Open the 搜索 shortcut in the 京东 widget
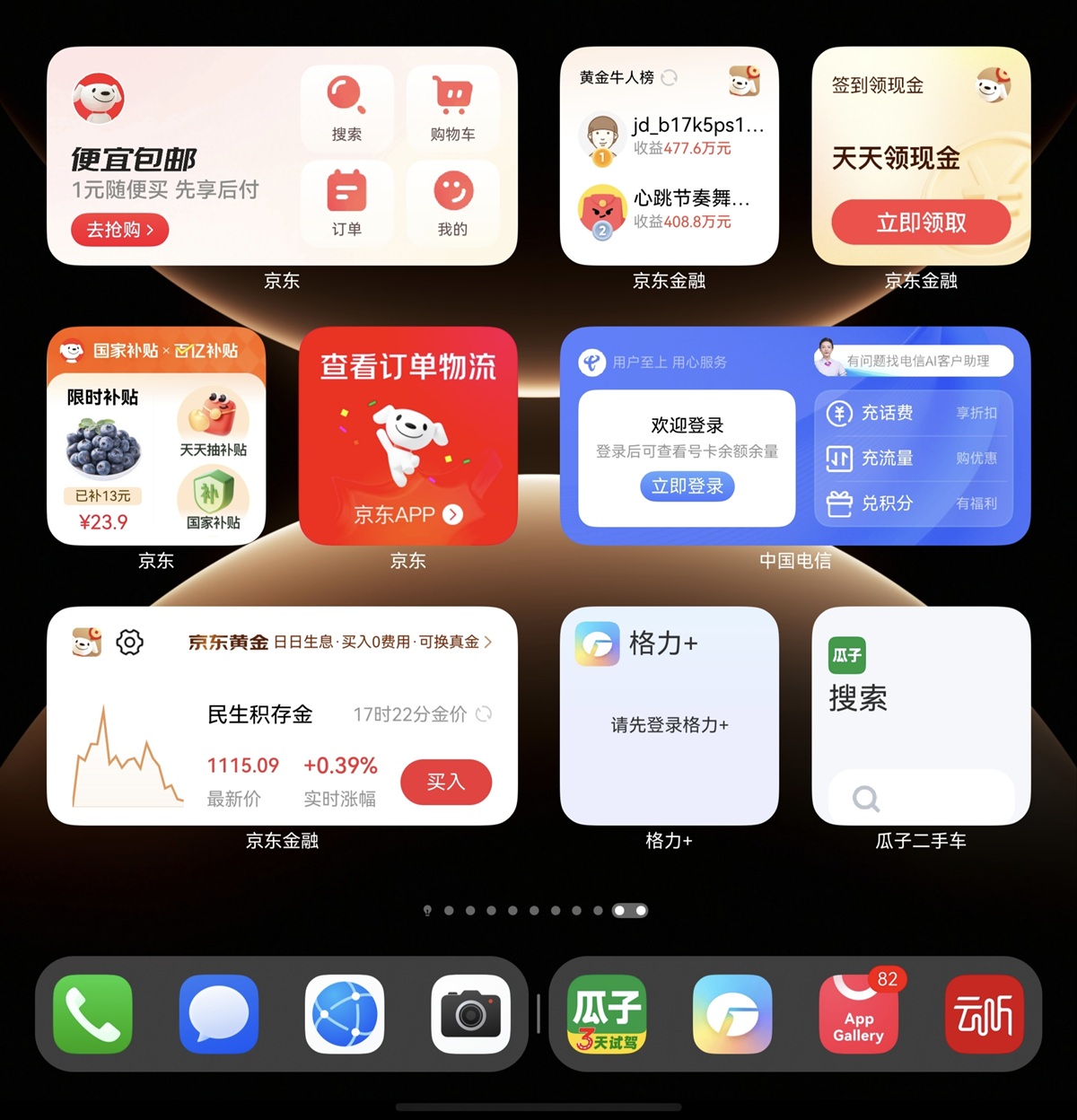The height and width of the screenshot is (1120, 1077). click(346, 108)
